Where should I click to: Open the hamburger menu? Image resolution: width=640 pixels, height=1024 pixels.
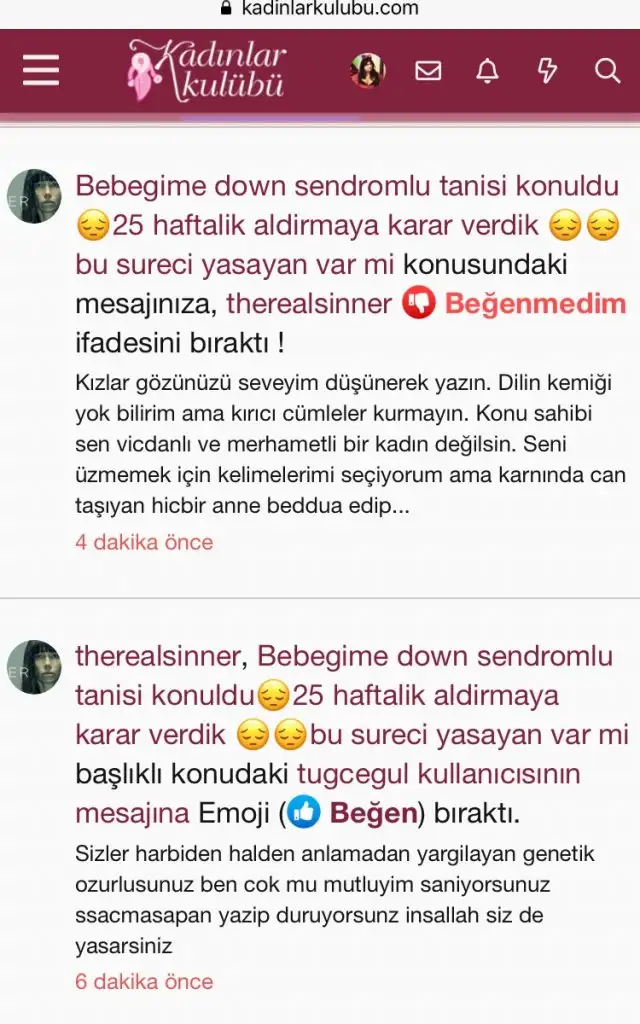41,70
